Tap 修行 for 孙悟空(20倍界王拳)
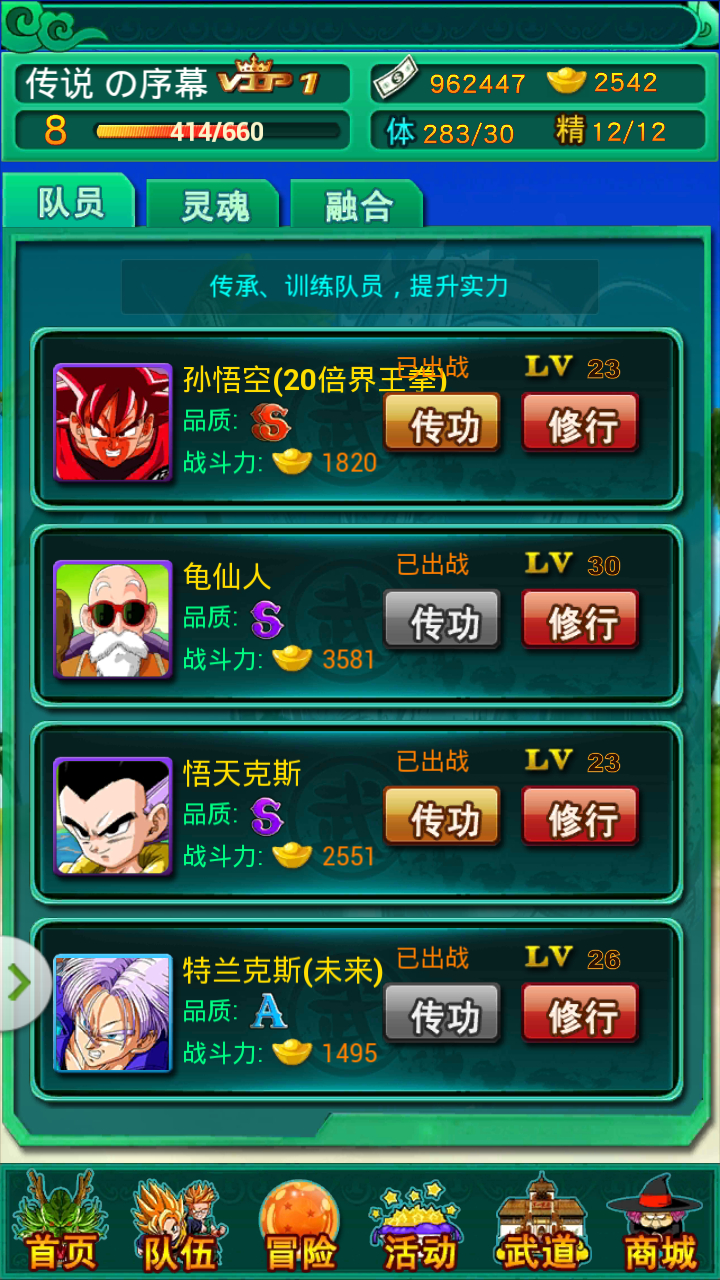 pyautogui.click(x=580, y=424)
